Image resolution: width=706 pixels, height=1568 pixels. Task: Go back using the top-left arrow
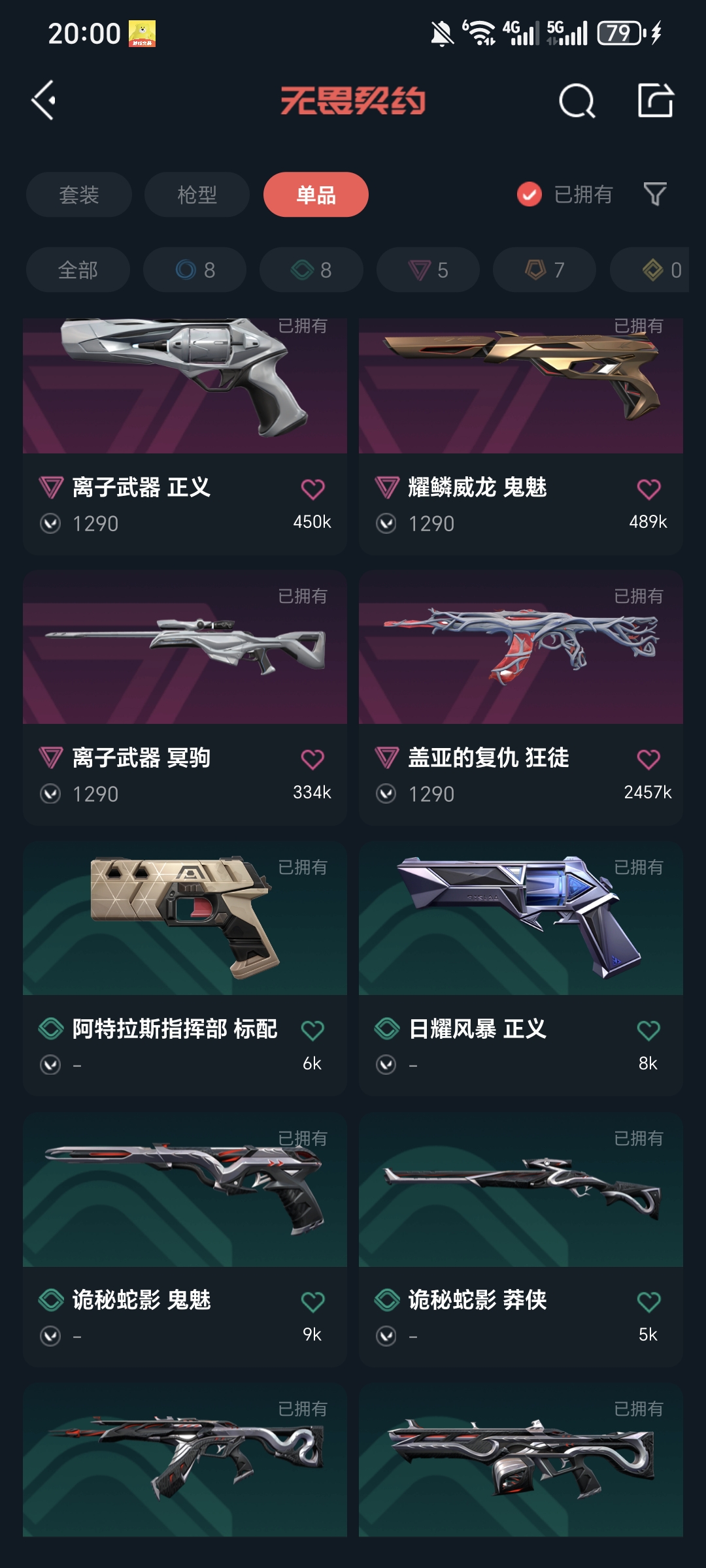[44, 101]
